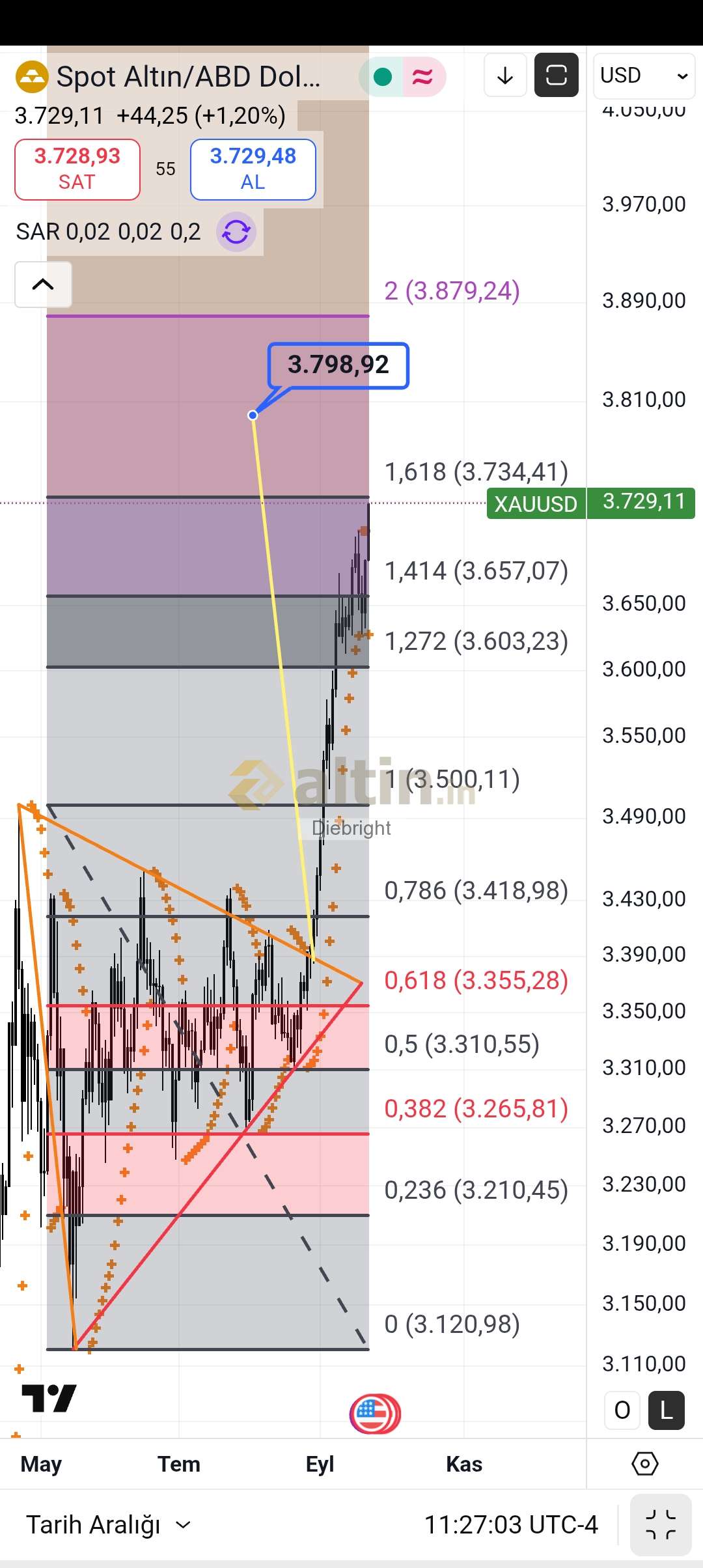Collapse the indicator legend with chevron

click(x=43, y=285)
